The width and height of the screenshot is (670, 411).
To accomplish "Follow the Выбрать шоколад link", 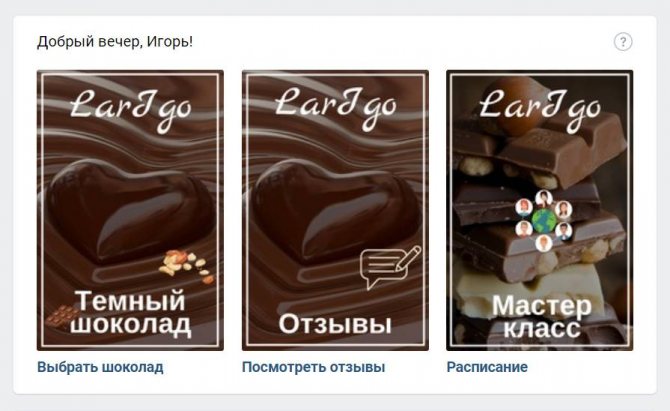I will [x=100, y=367].
